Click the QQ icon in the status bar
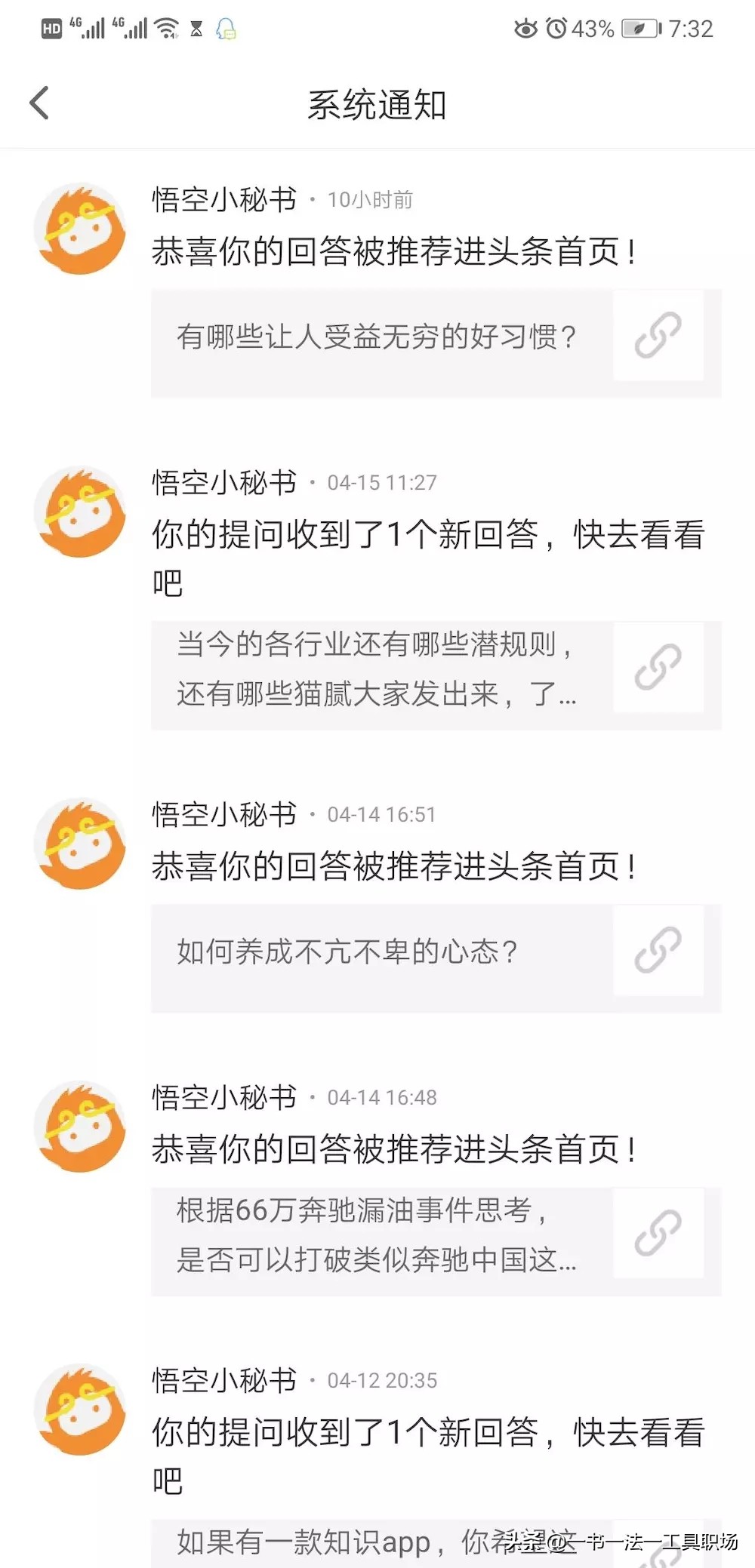755x1568 pixels. point(224,30)
